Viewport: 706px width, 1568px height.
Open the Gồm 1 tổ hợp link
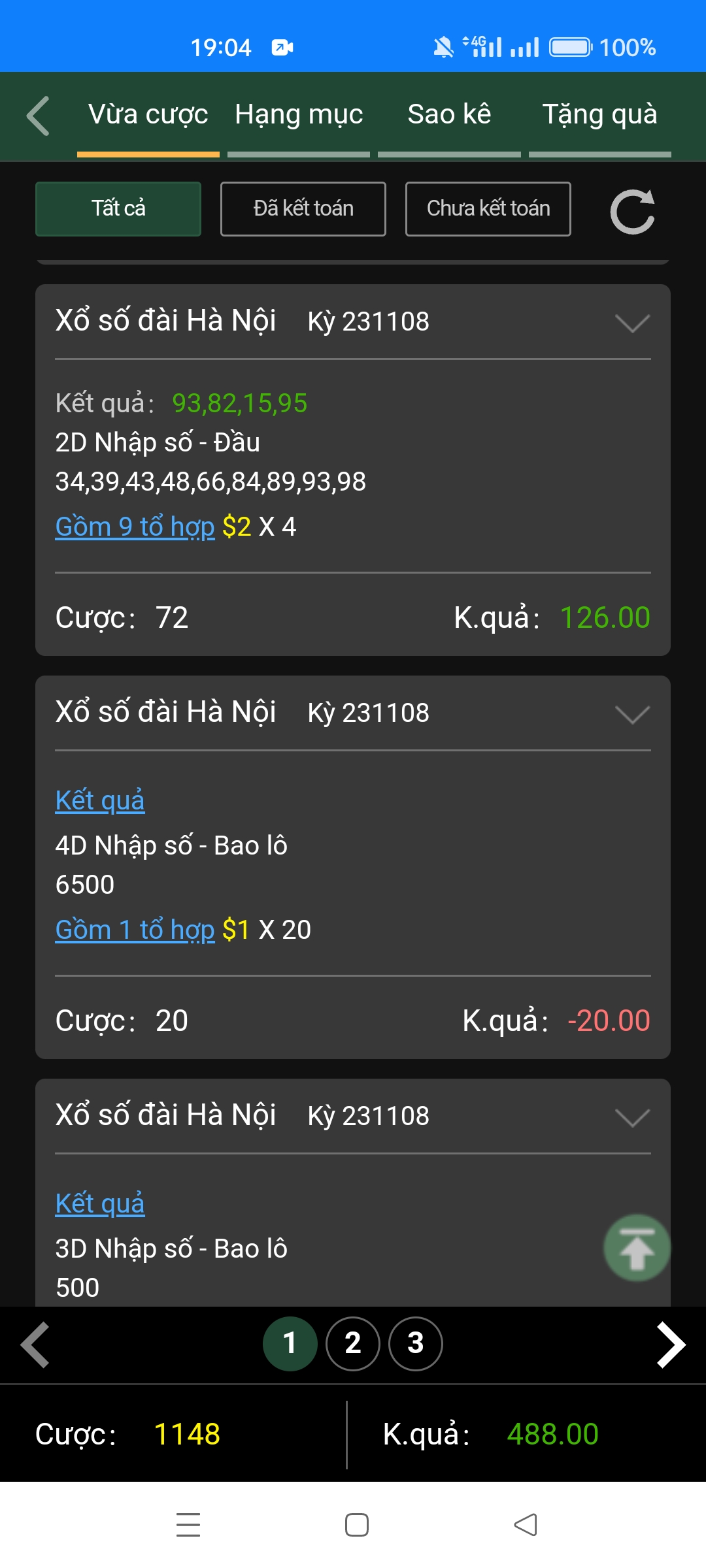tap(135, 930)
